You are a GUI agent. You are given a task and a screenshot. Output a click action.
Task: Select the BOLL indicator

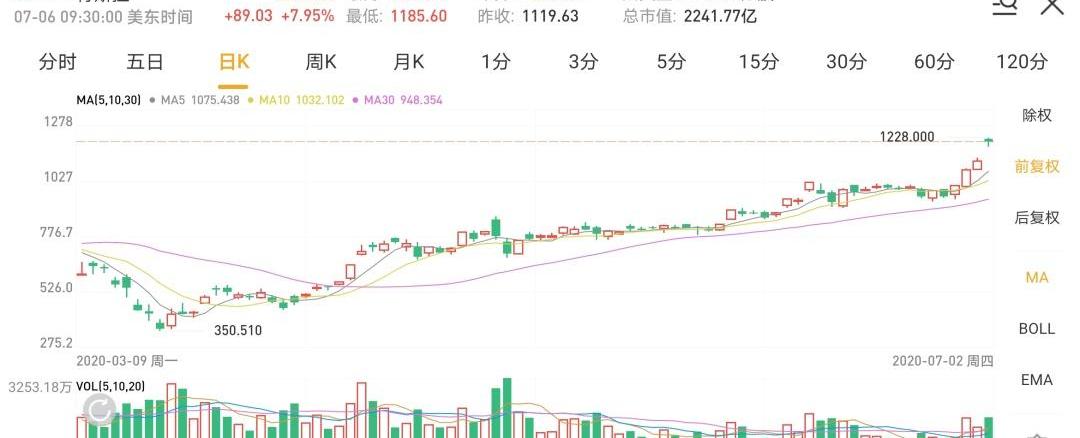click(1037, 329)
